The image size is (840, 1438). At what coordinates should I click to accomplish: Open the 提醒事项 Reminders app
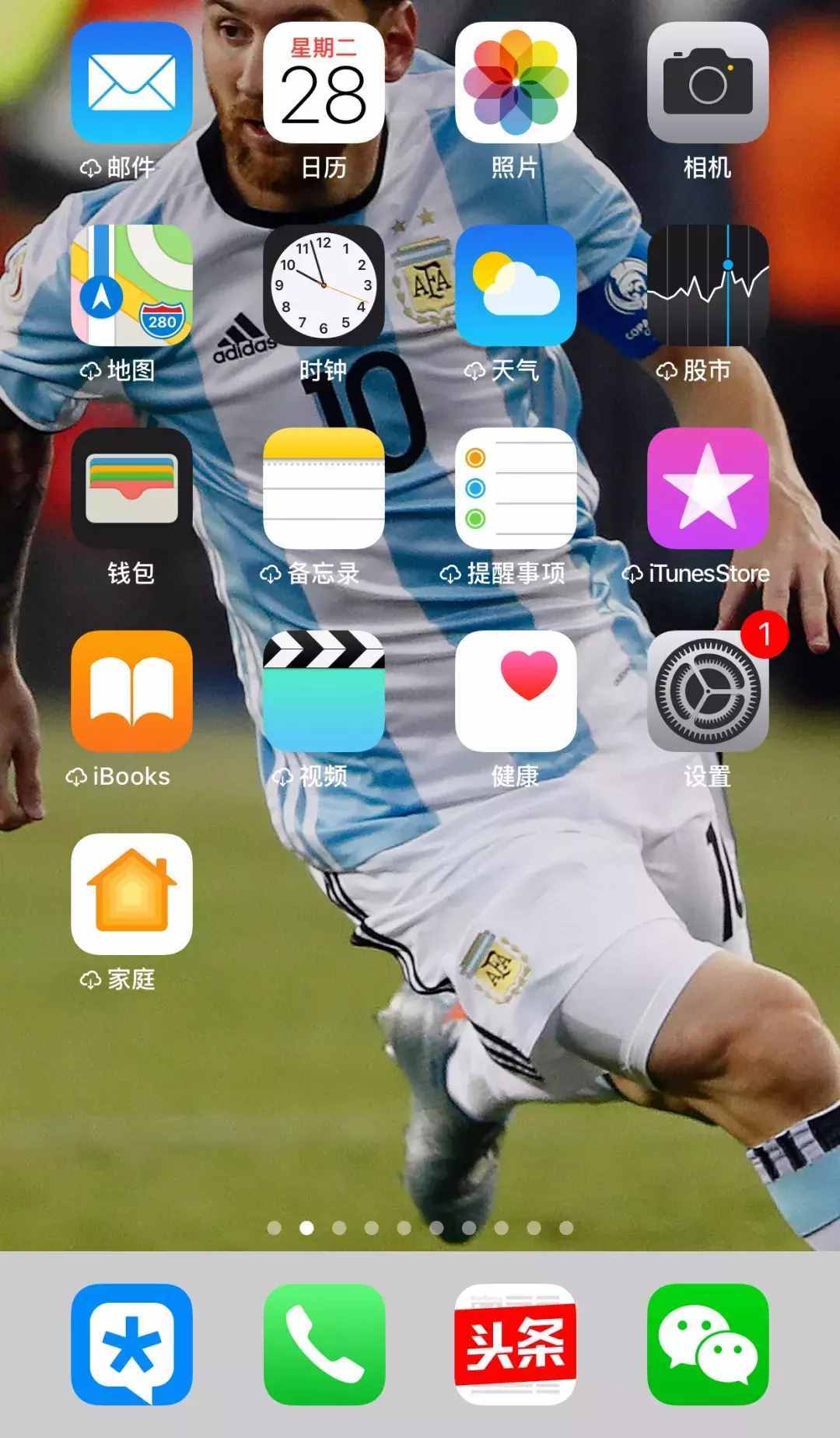tap(516, 488)
